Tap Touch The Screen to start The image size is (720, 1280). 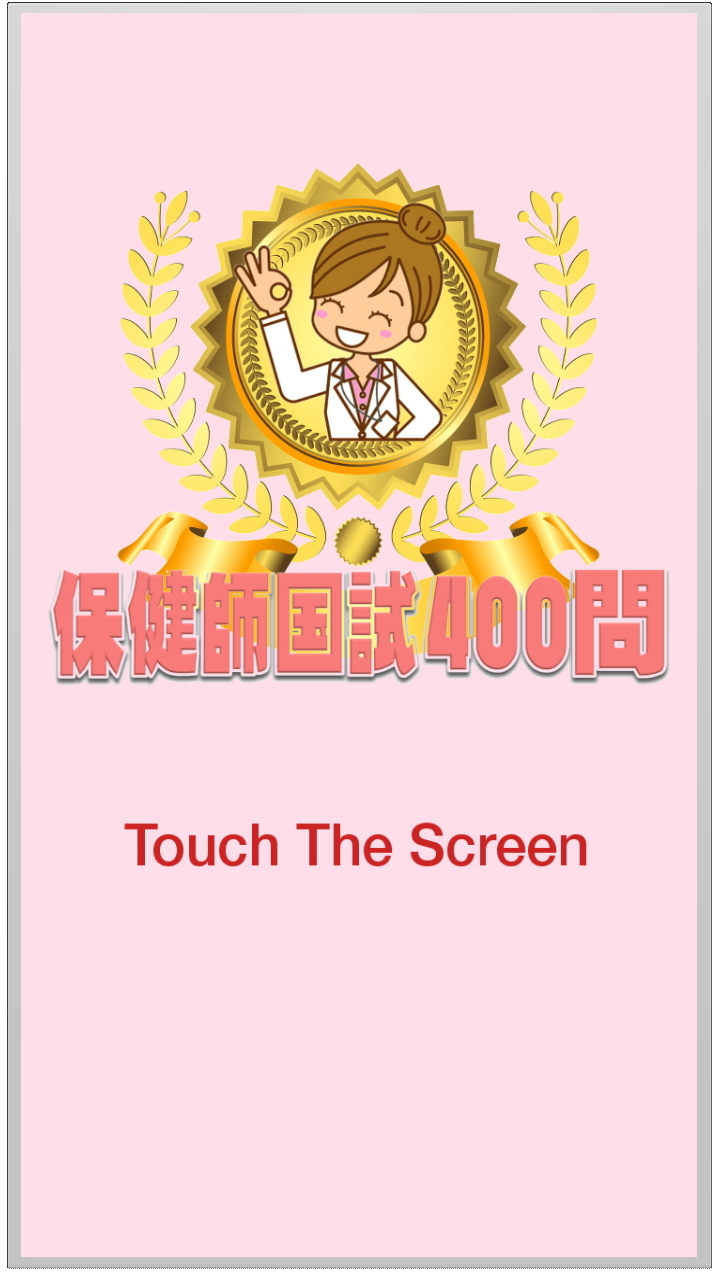point(356,845)
